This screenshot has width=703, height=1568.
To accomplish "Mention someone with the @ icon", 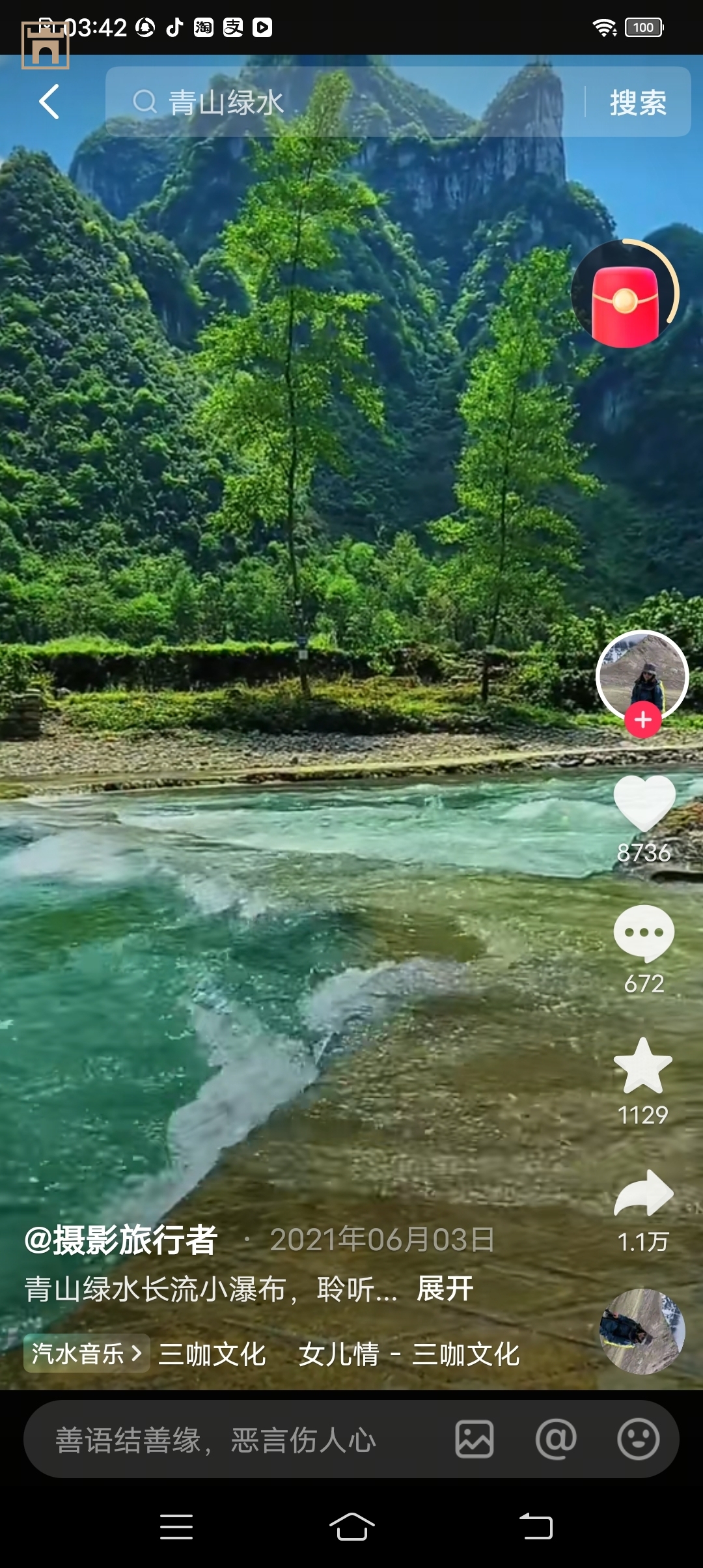I will point(556,1440).
